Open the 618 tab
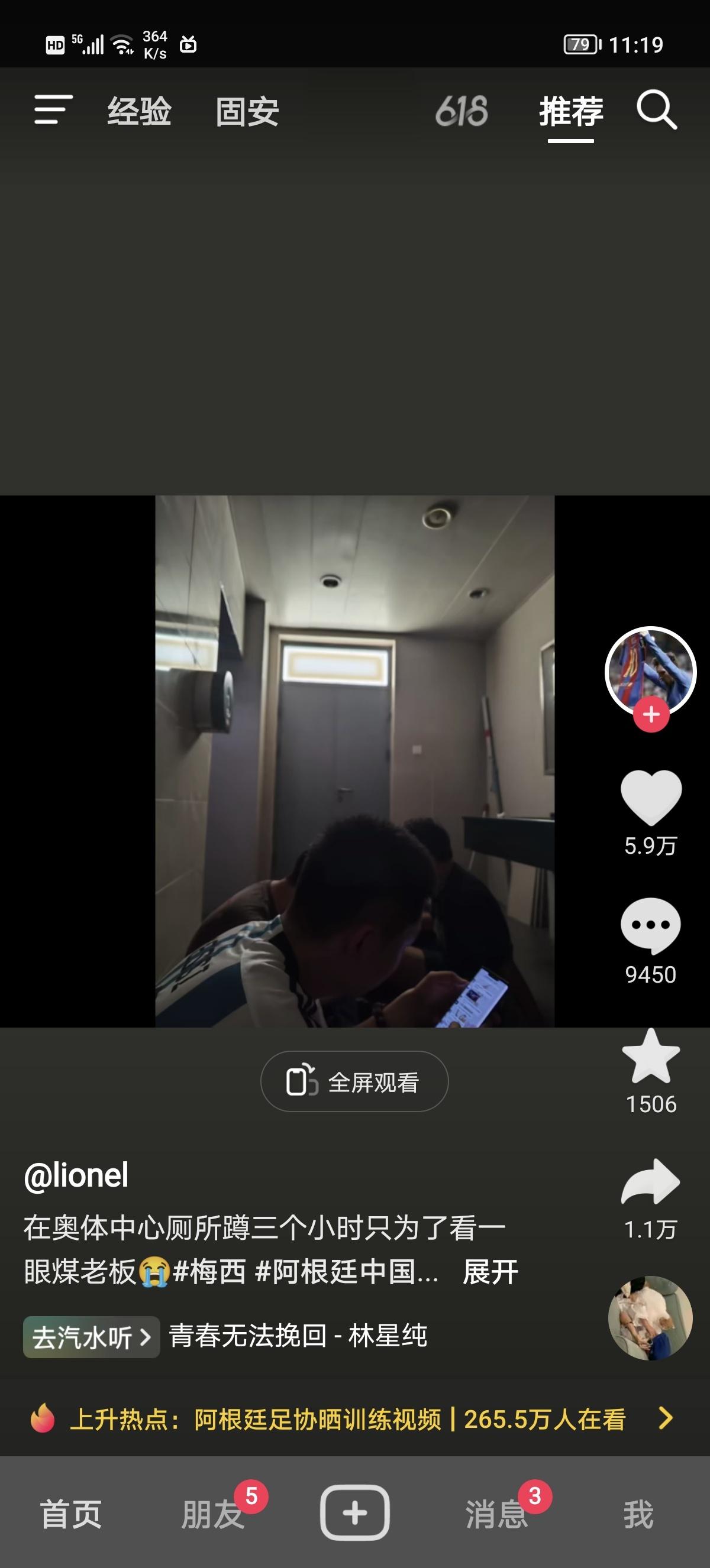This screenshot has width=710, height=1568. (461, 111)
